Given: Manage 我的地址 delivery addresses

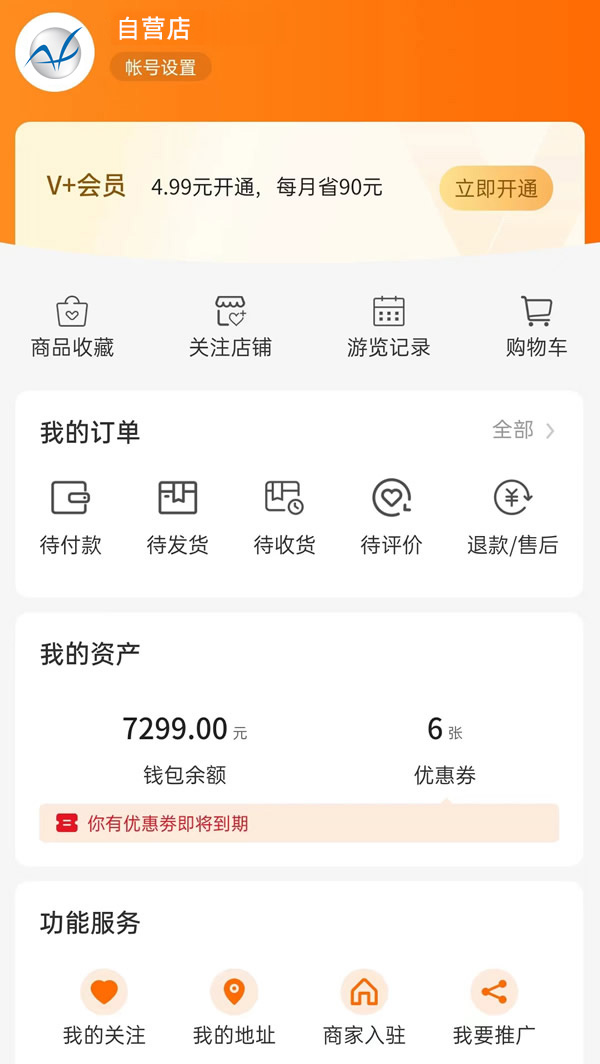Looking at the screenshot, I should [x=234, y=1007].
